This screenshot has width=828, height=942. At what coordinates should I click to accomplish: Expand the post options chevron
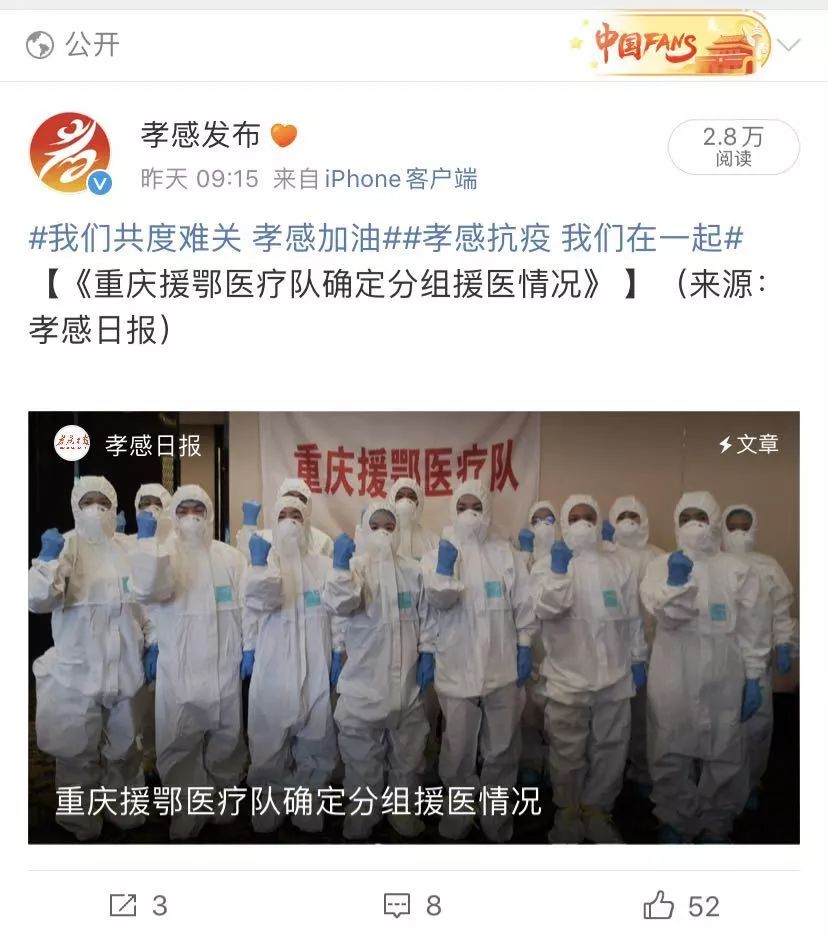(790, 46)
